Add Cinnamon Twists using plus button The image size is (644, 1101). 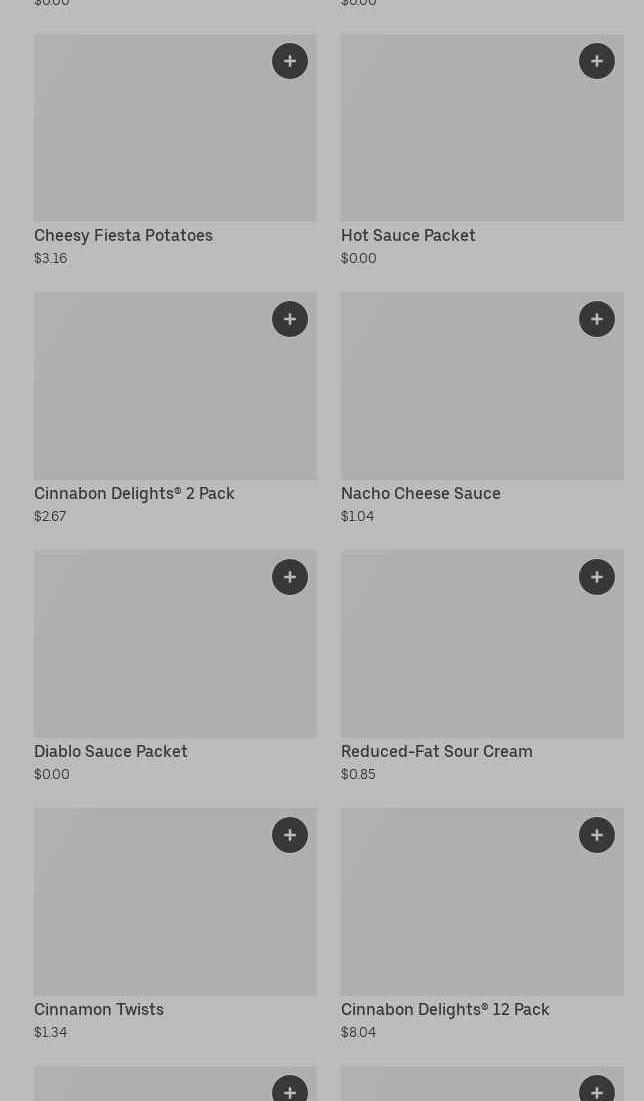click(290, 835)
